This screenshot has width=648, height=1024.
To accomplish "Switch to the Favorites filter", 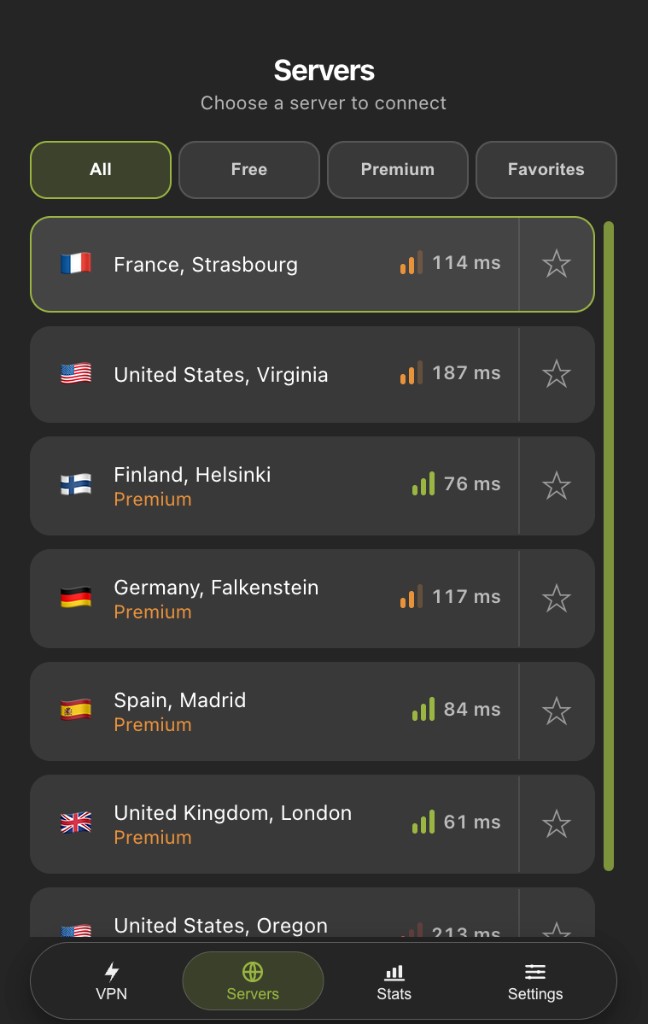I will 546,170.
